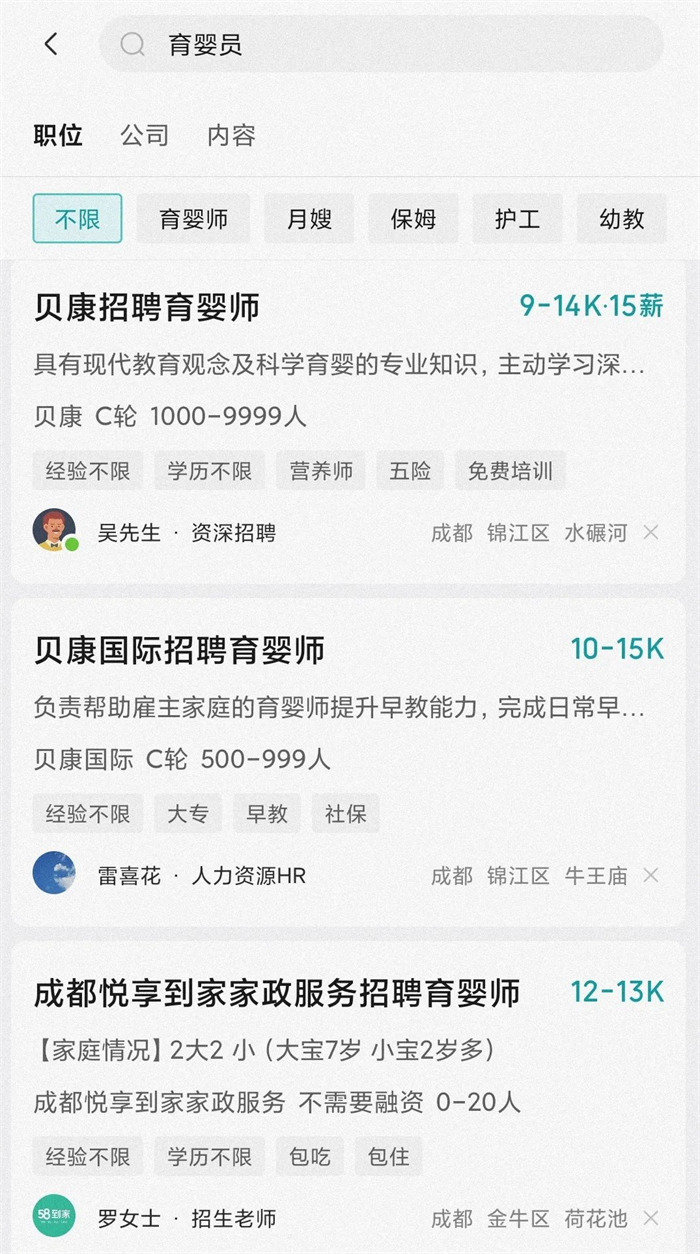Image resolution: width=700 pixels, height=1254 pixels.
Task: Choose the 保姆 filter chip
Action: [413, 219]
